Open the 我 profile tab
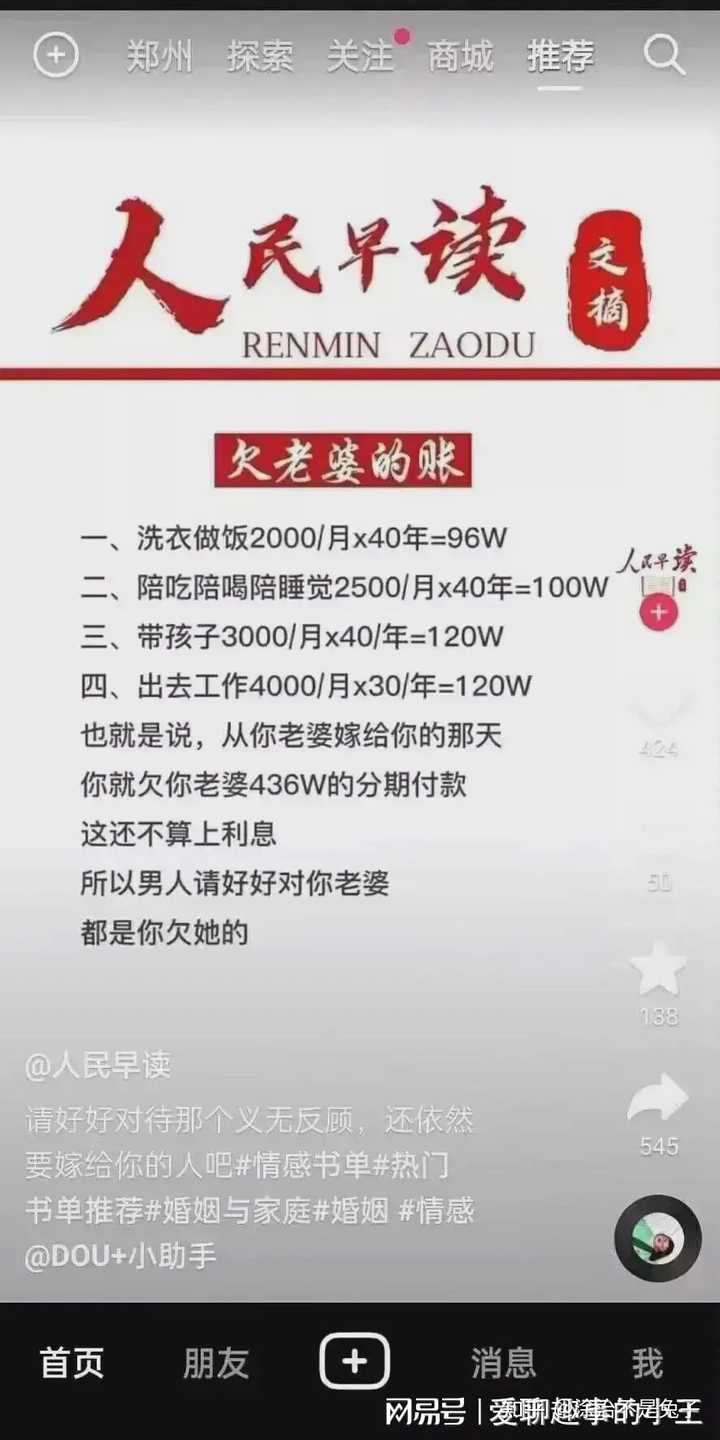The image size is (720, 1440). point(647,1363)
